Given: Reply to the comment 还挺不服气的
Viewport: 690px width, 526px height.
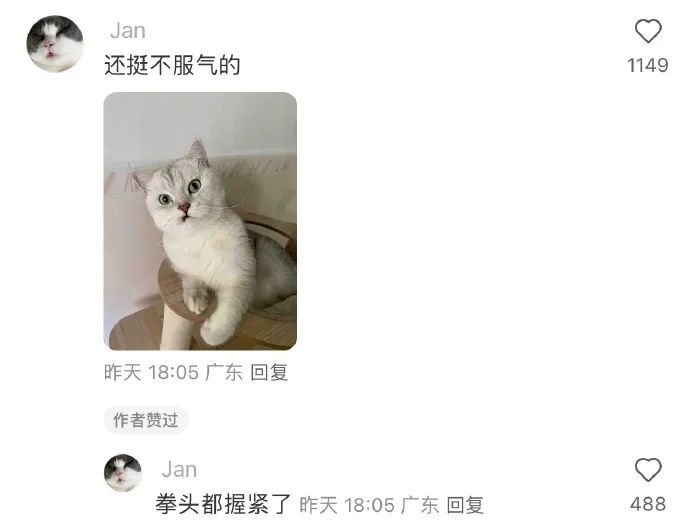Looking at the screenshot, I should (x=269, y=373).
